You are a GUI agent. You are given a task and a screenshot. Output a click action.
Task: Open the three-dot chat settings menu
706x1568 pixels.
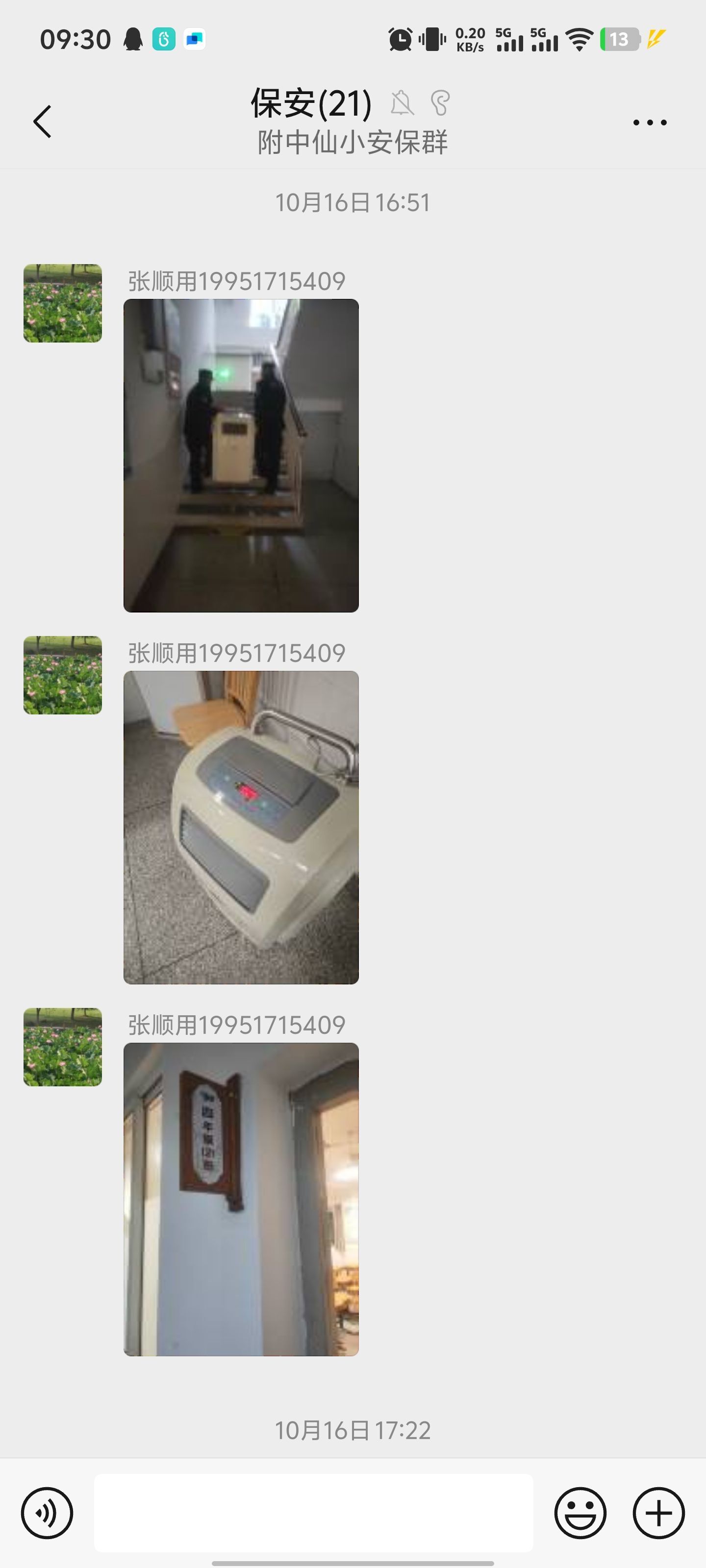[649, 122]
